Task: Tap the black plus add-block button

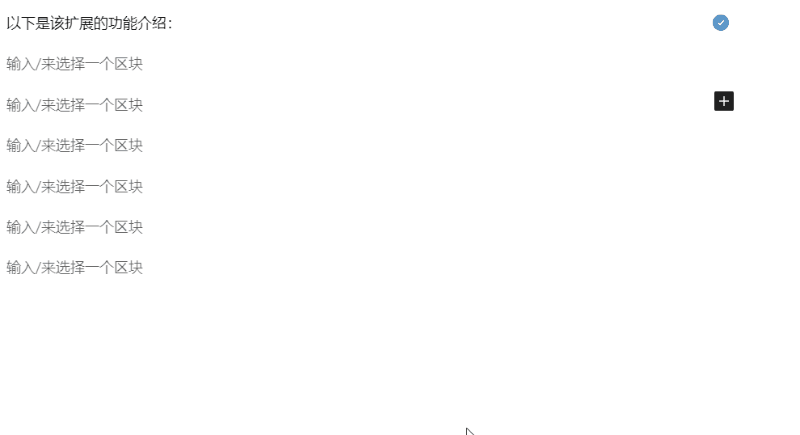Action: tap(724, 101)
